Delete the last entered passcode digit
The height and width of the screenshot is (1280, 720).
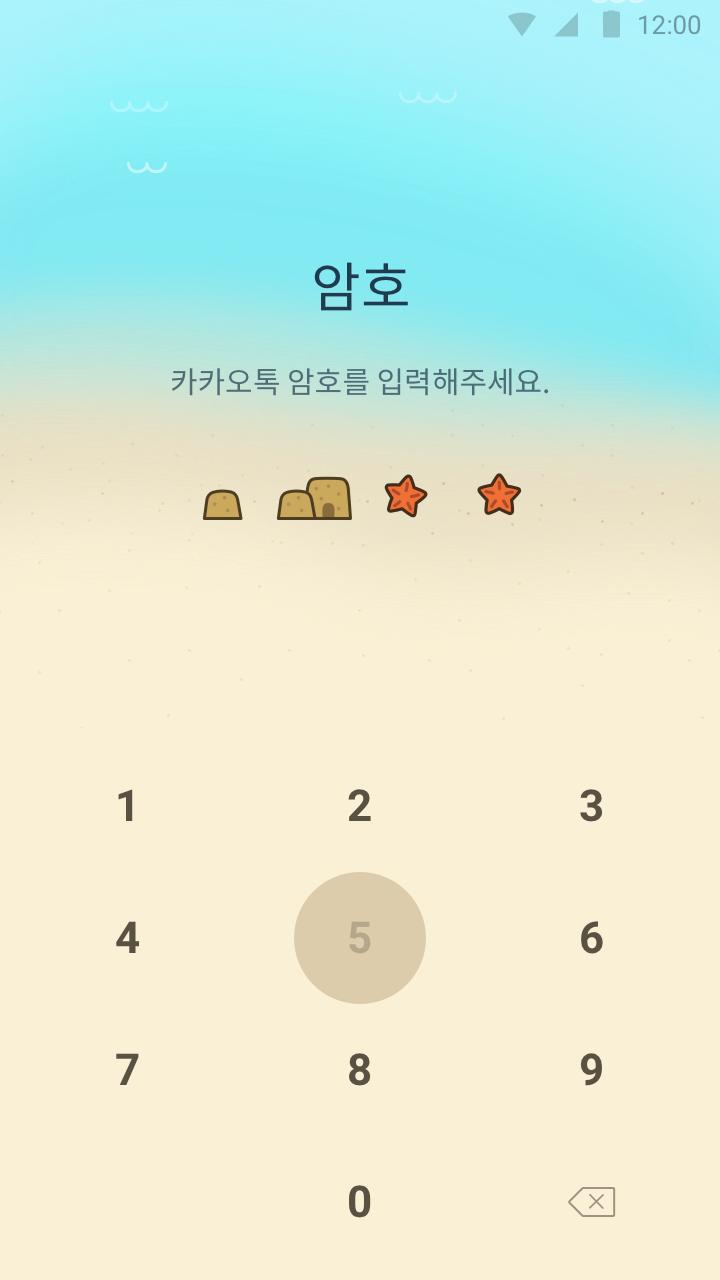click(592, 1202)
